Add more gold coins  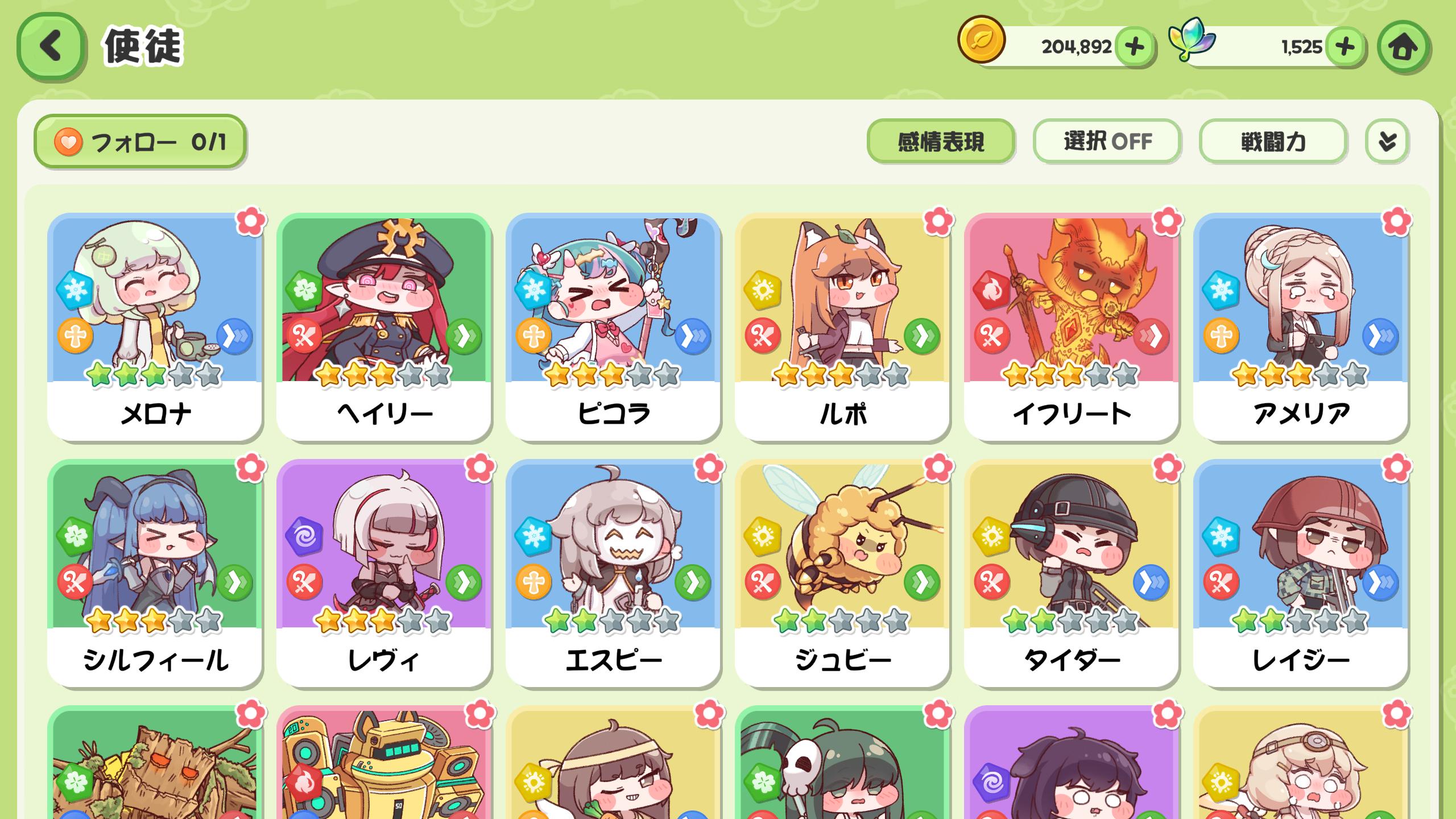tap(1134, 47)
